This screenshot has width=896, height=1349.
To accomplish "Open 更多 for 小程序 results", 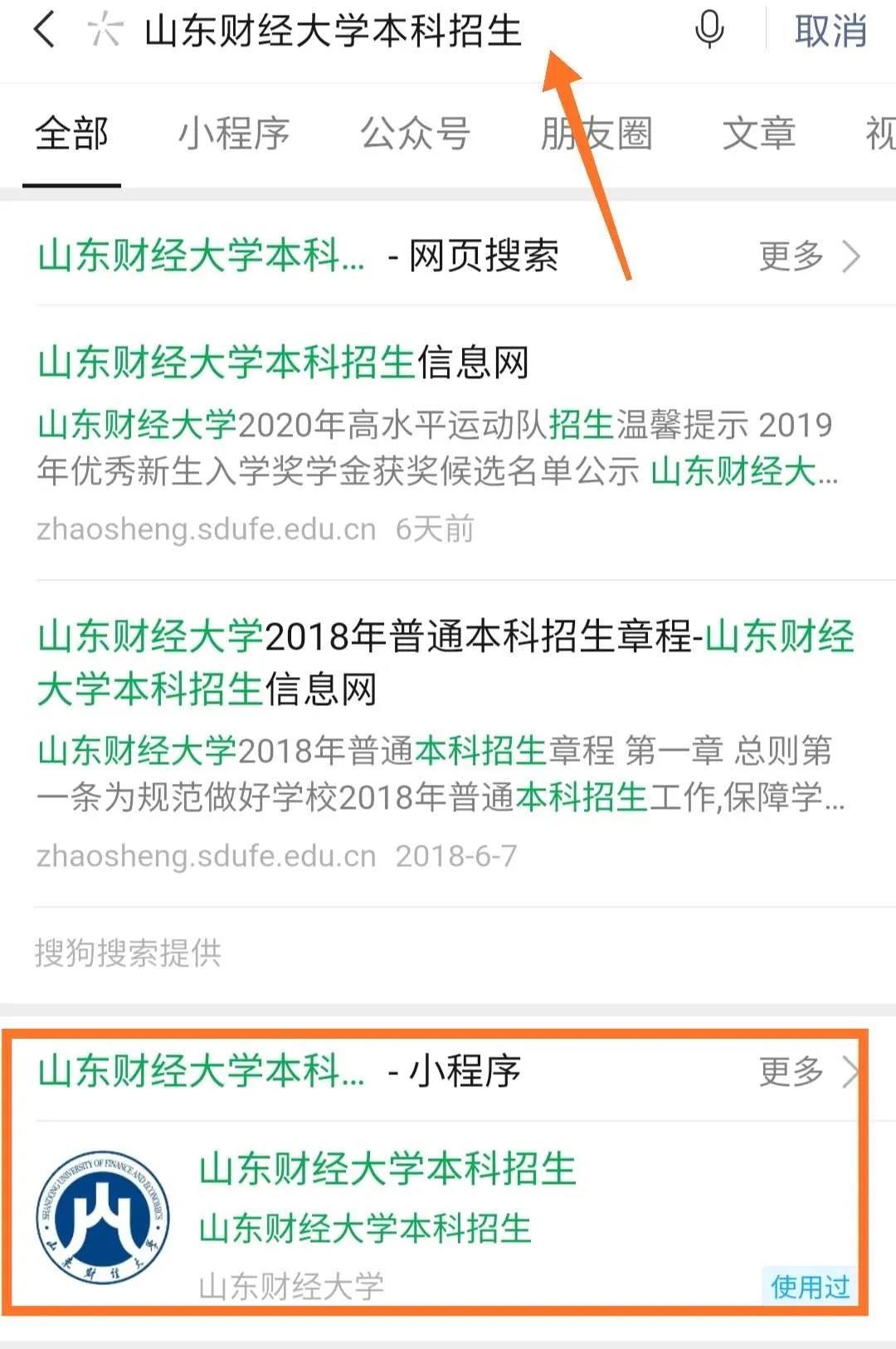I will coord(809,1071).
